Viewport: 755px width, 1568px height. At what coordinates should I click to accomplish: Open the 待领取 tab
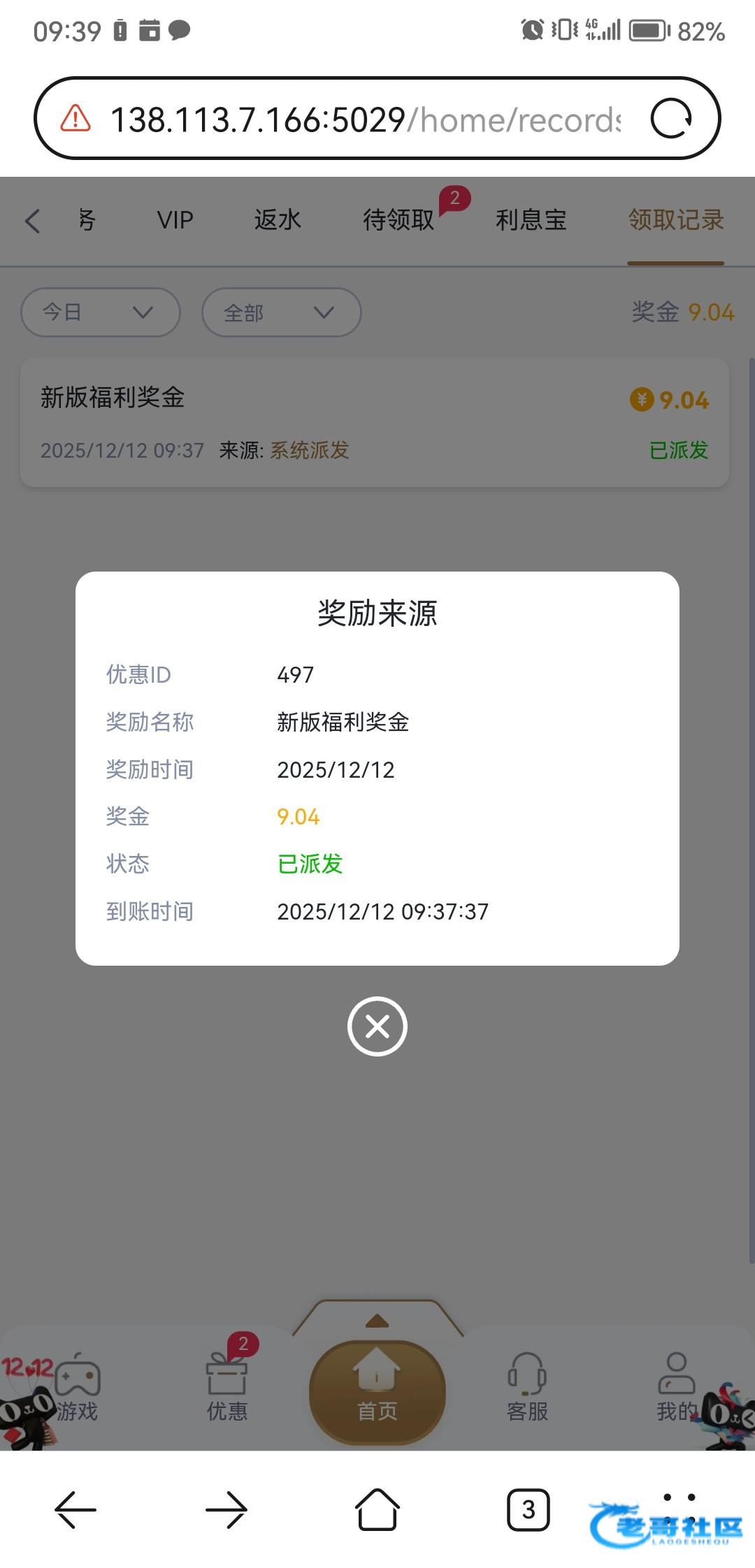tap(399, 221)
